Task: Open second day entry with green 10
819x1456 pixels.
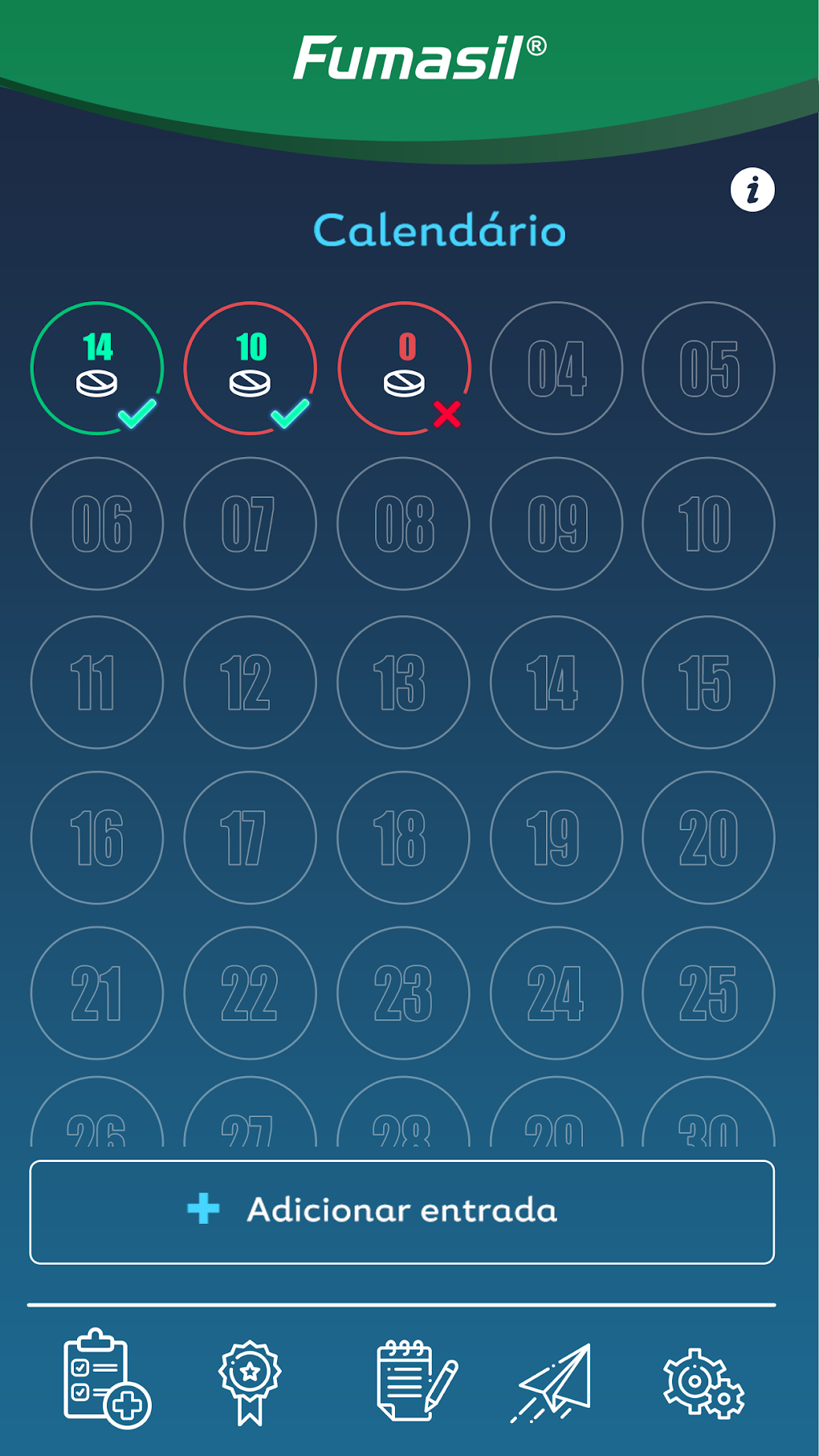Action: [251, 369]
